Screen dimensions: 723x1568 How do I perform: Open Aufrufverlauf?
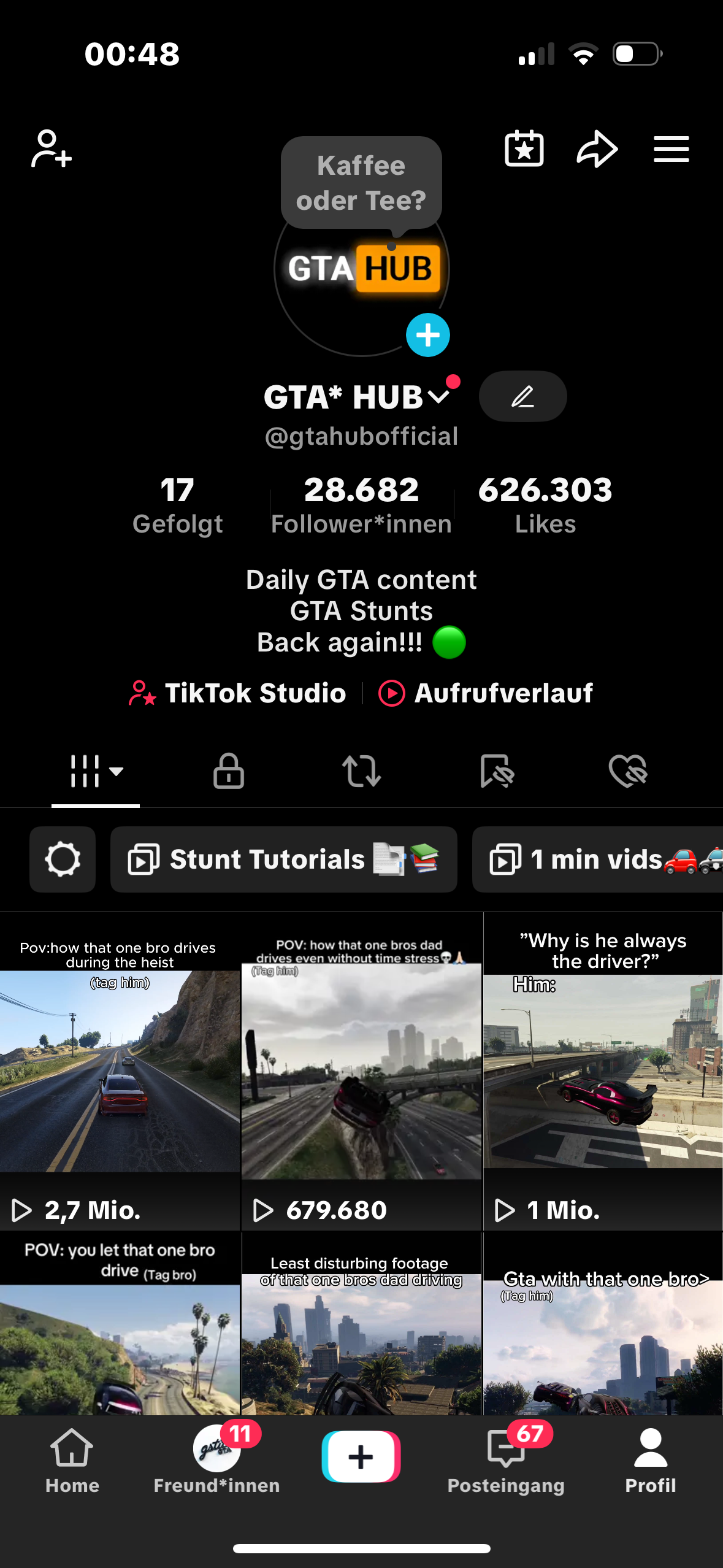click(486, 693)
